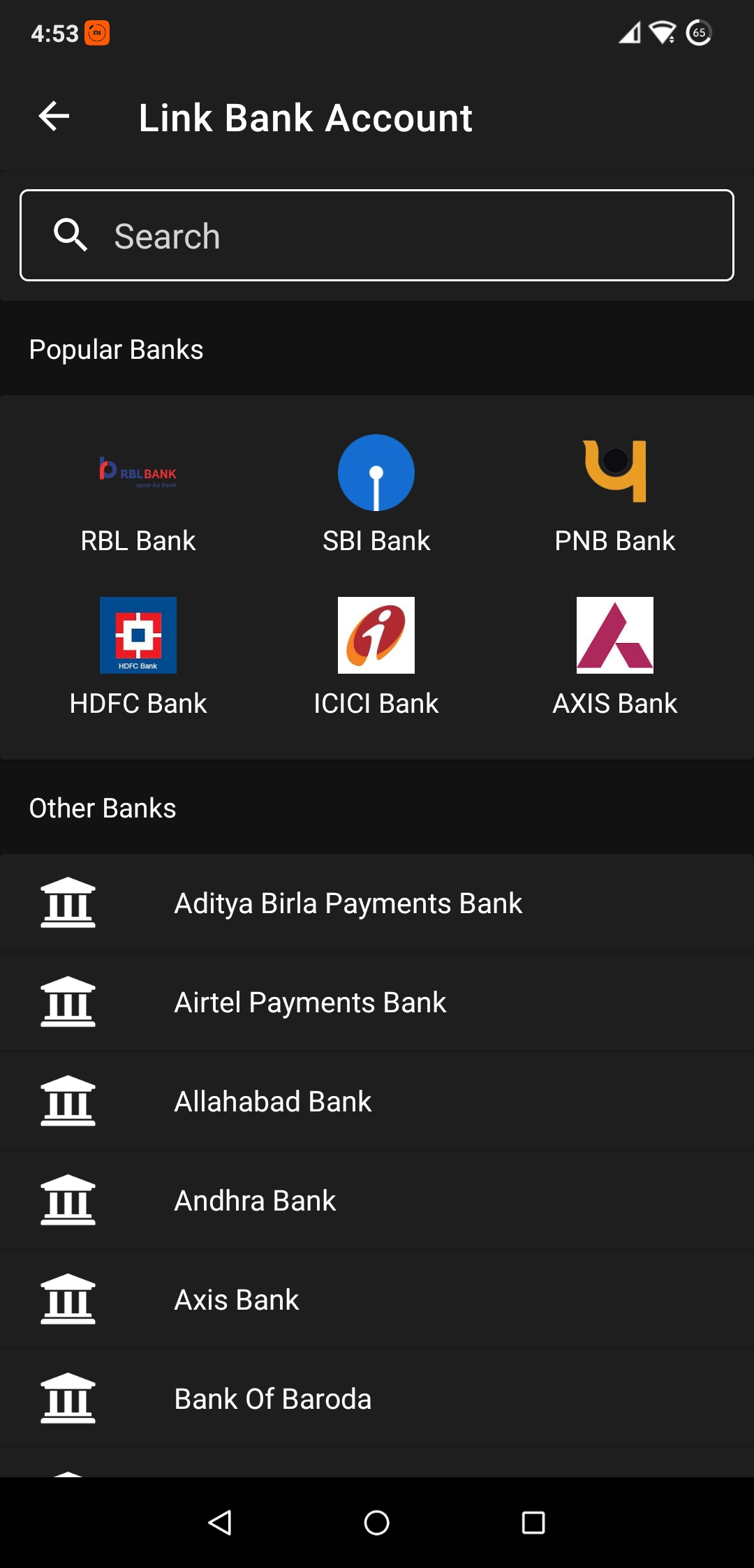
Task: Pick Andhra Bank from the list
Action: (377, 1200)
